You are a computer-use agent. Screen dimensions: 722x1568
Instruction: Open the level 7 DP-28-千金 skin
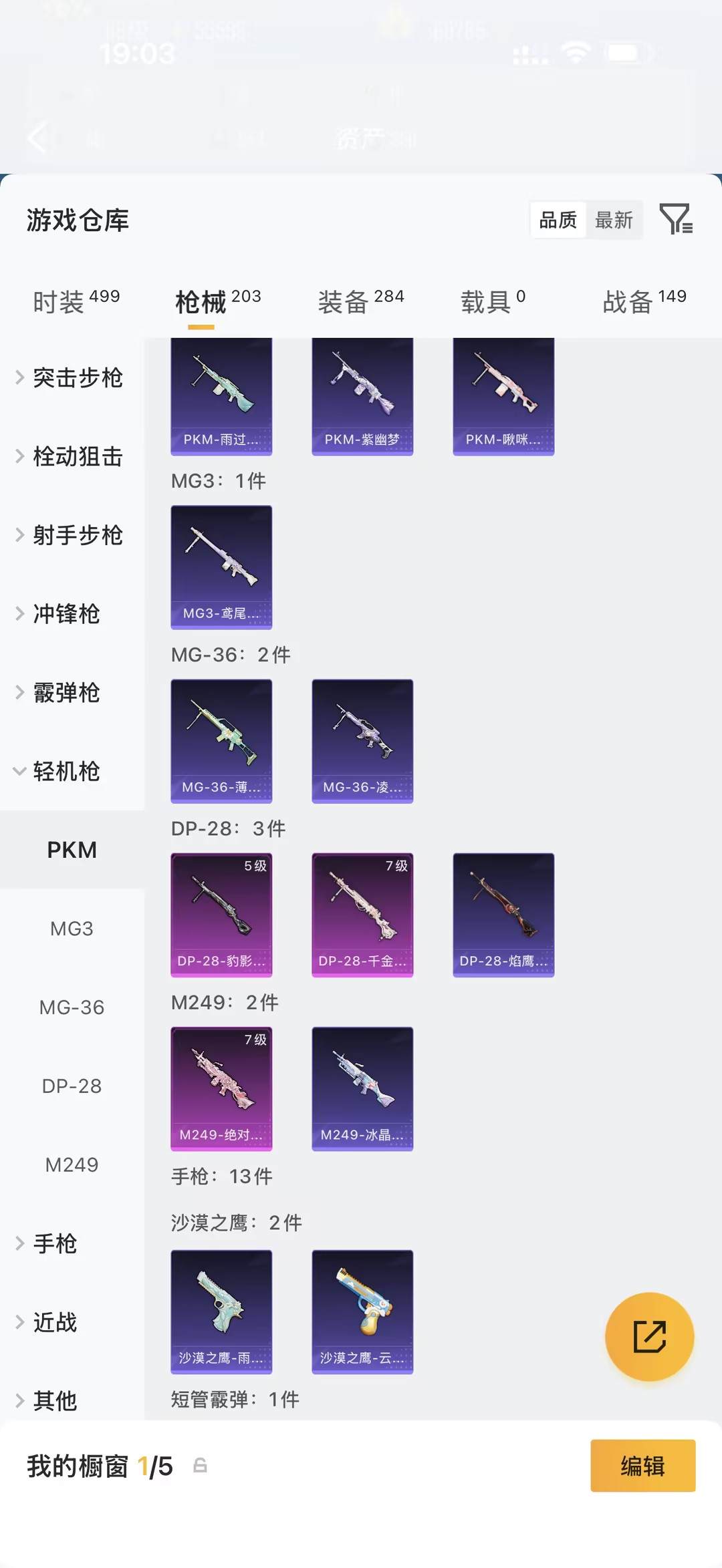click(362, 915)
